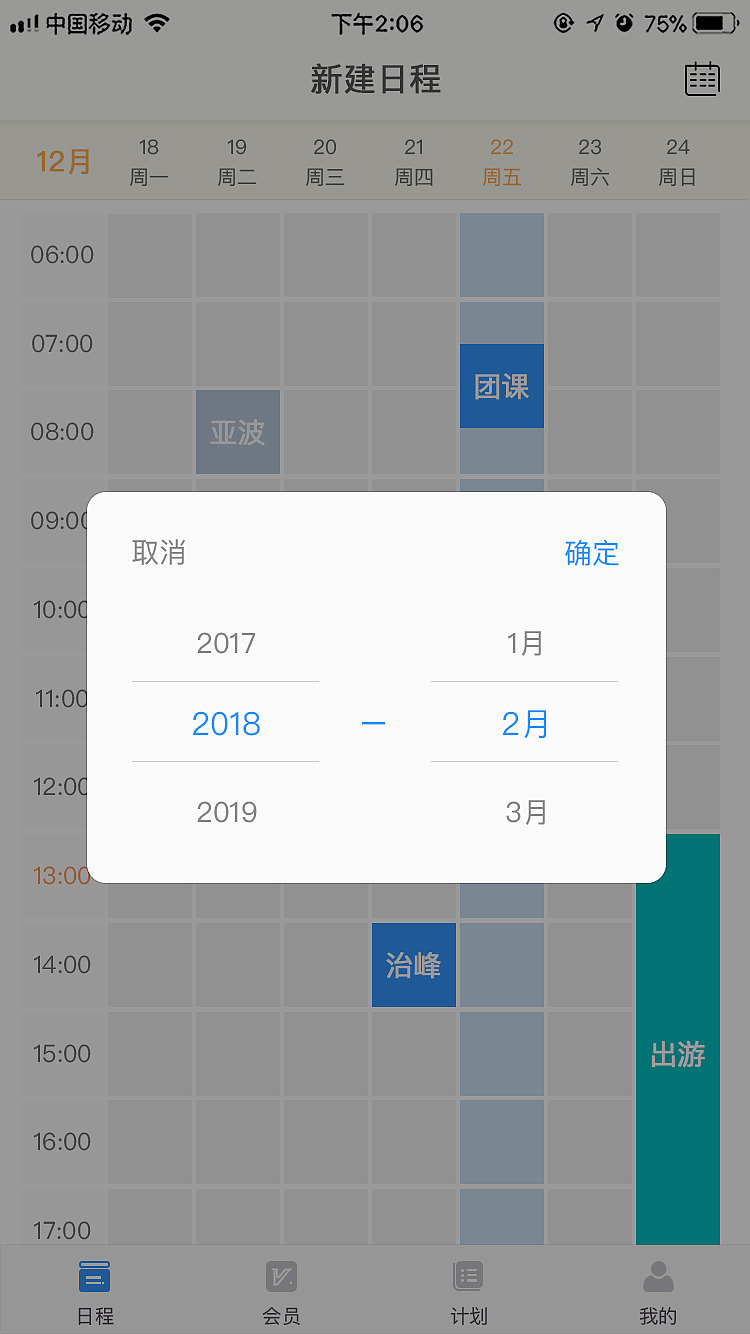Open the 团课 event block

click(501, 386)
